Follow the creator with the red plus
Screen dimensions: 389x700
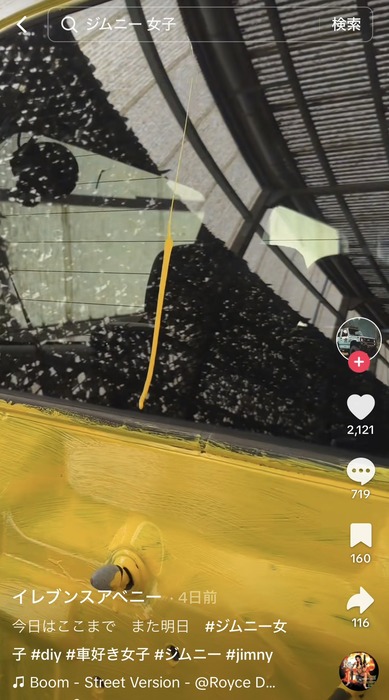pos(359,362)
